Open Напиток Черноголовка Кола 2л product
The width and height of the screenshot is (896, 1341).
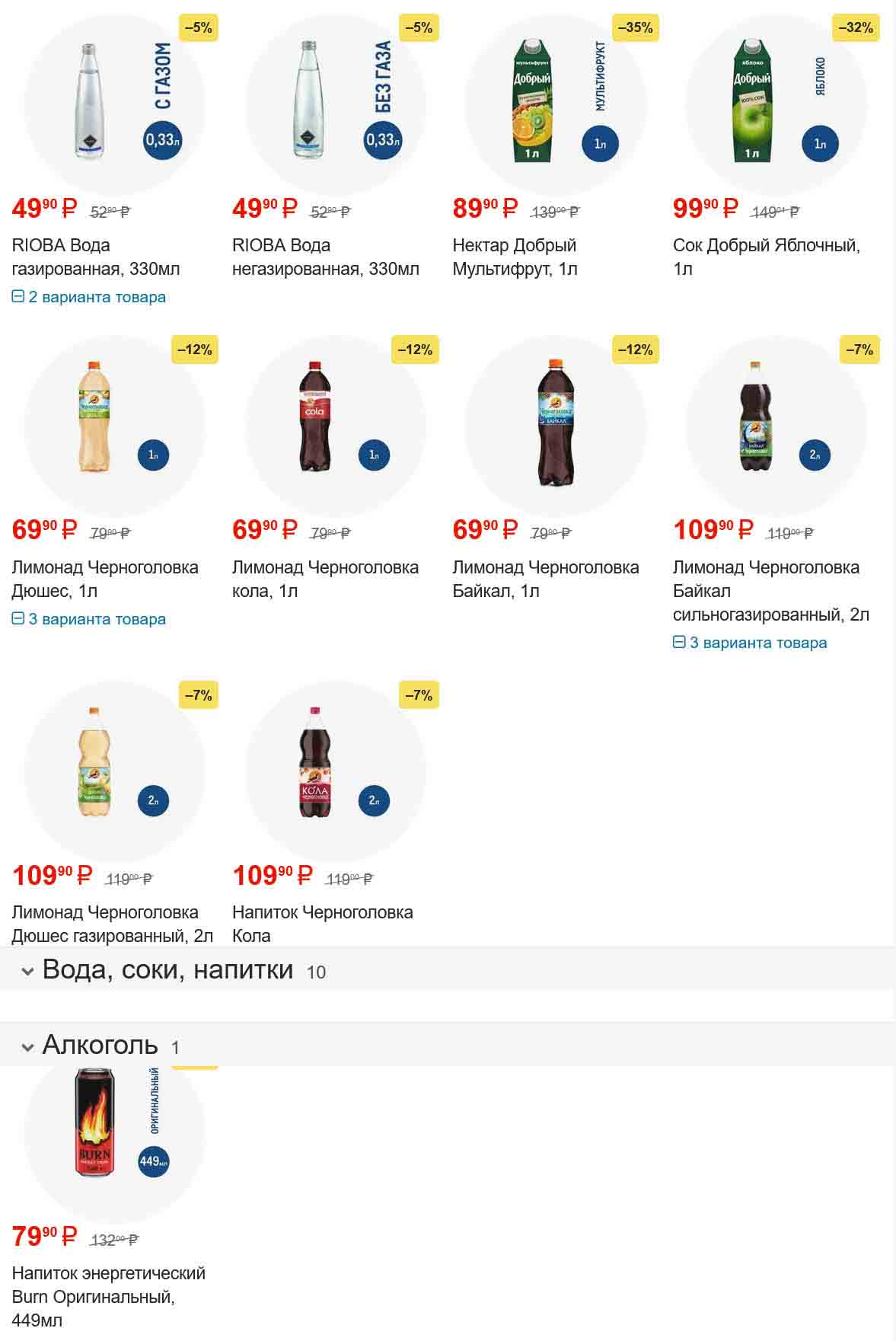pos(322,923)
